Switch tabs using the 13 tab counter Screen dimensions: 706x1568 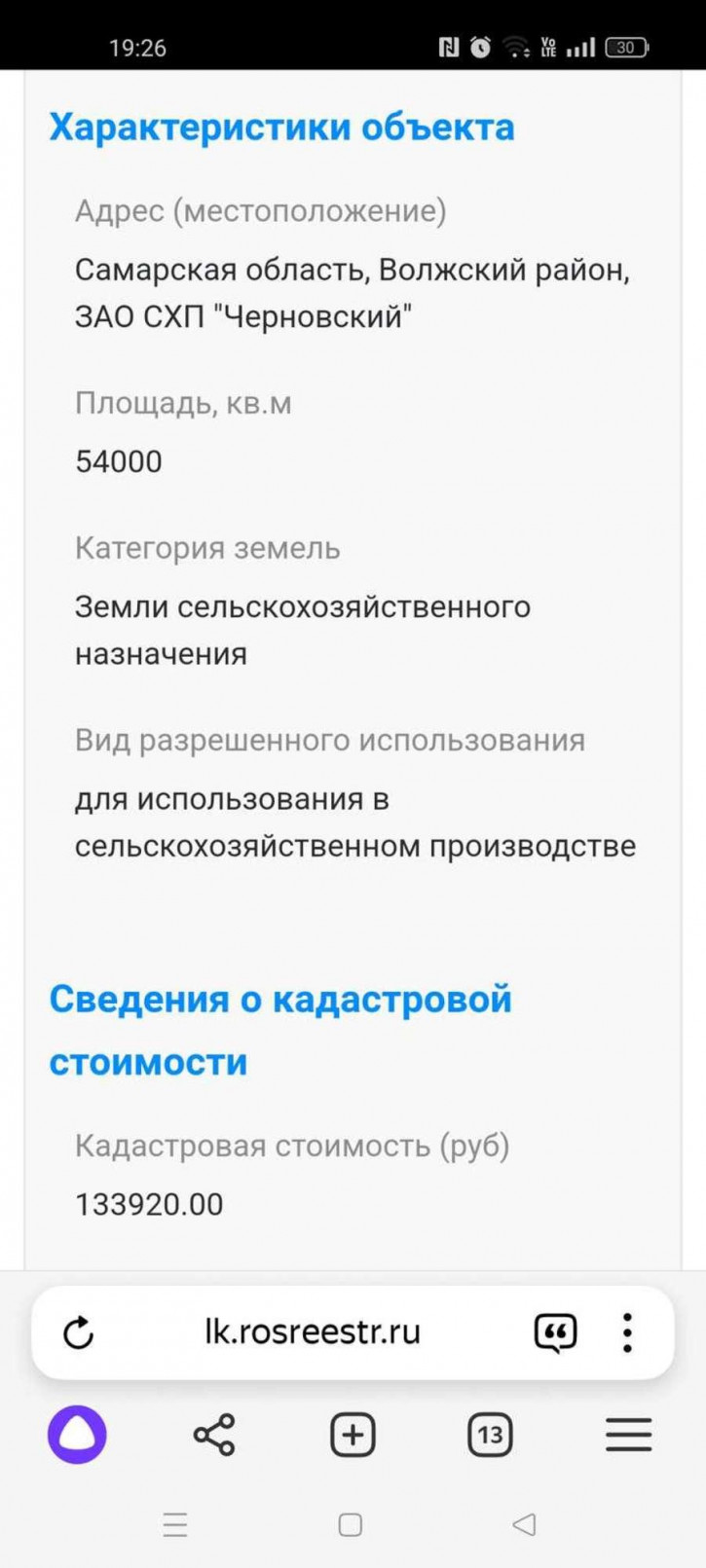point(490,1433)
